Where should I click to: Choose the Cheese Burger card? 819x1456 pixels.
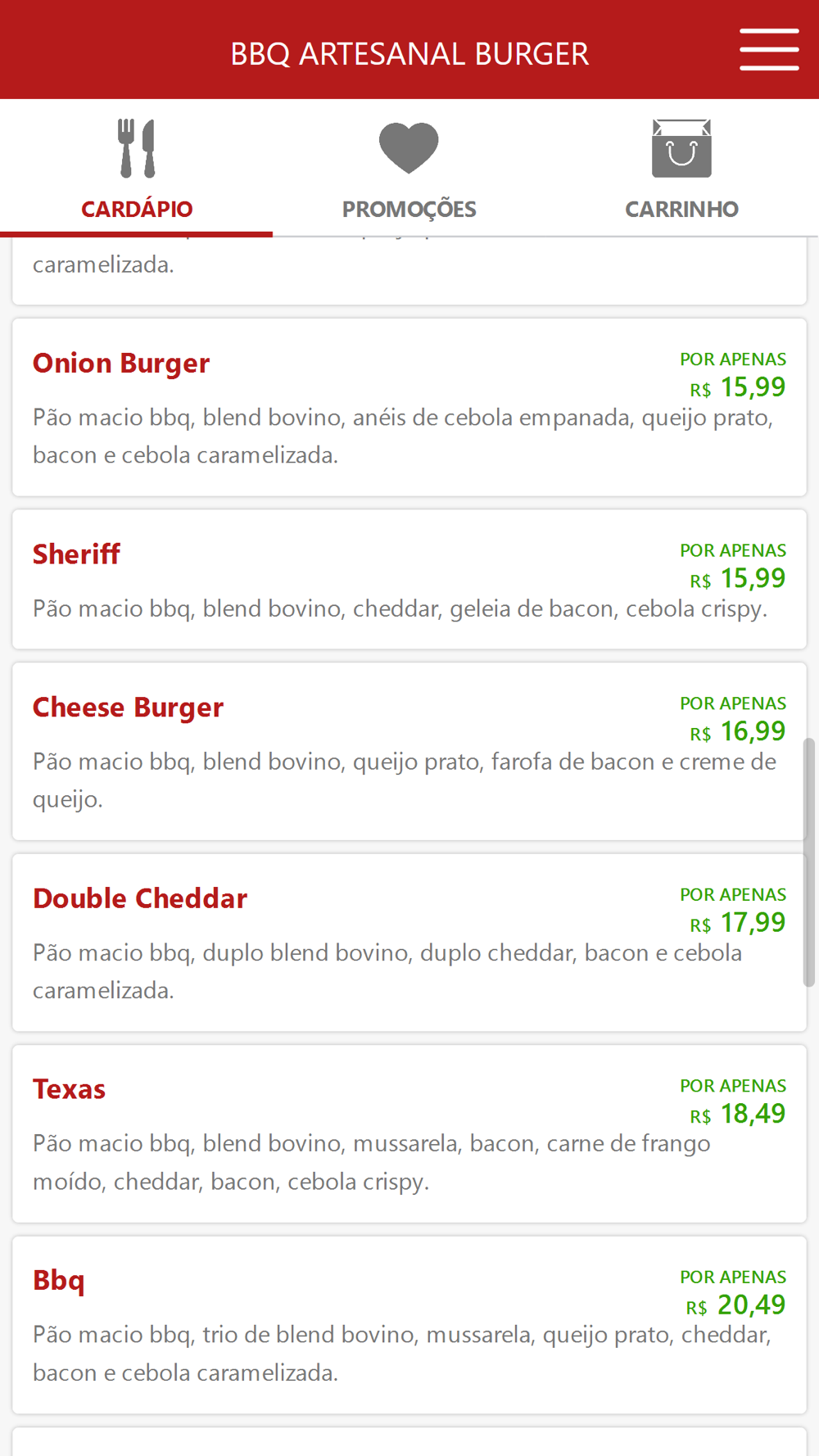[409, 752]
